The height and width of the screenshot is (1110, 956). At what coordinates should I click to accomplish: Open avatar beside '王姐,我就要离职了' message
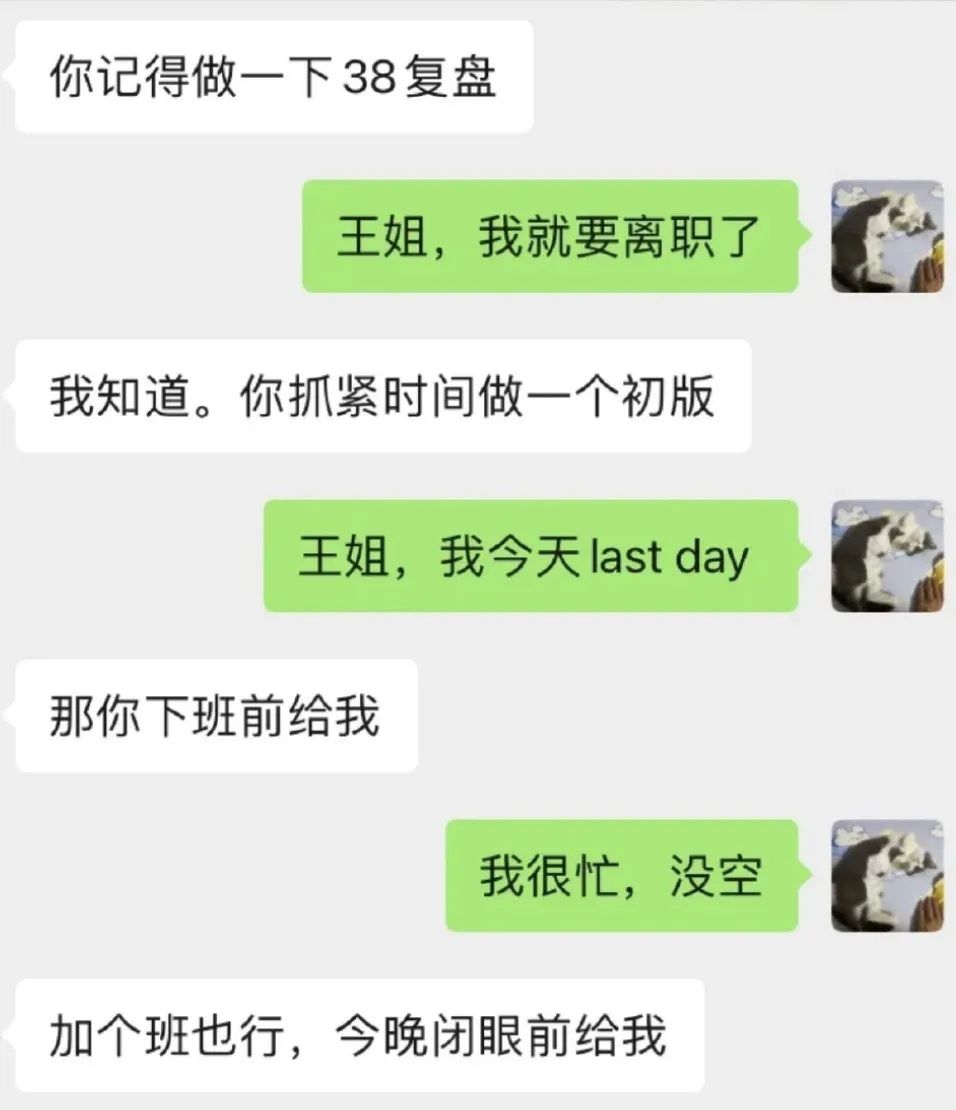[887, 237]
